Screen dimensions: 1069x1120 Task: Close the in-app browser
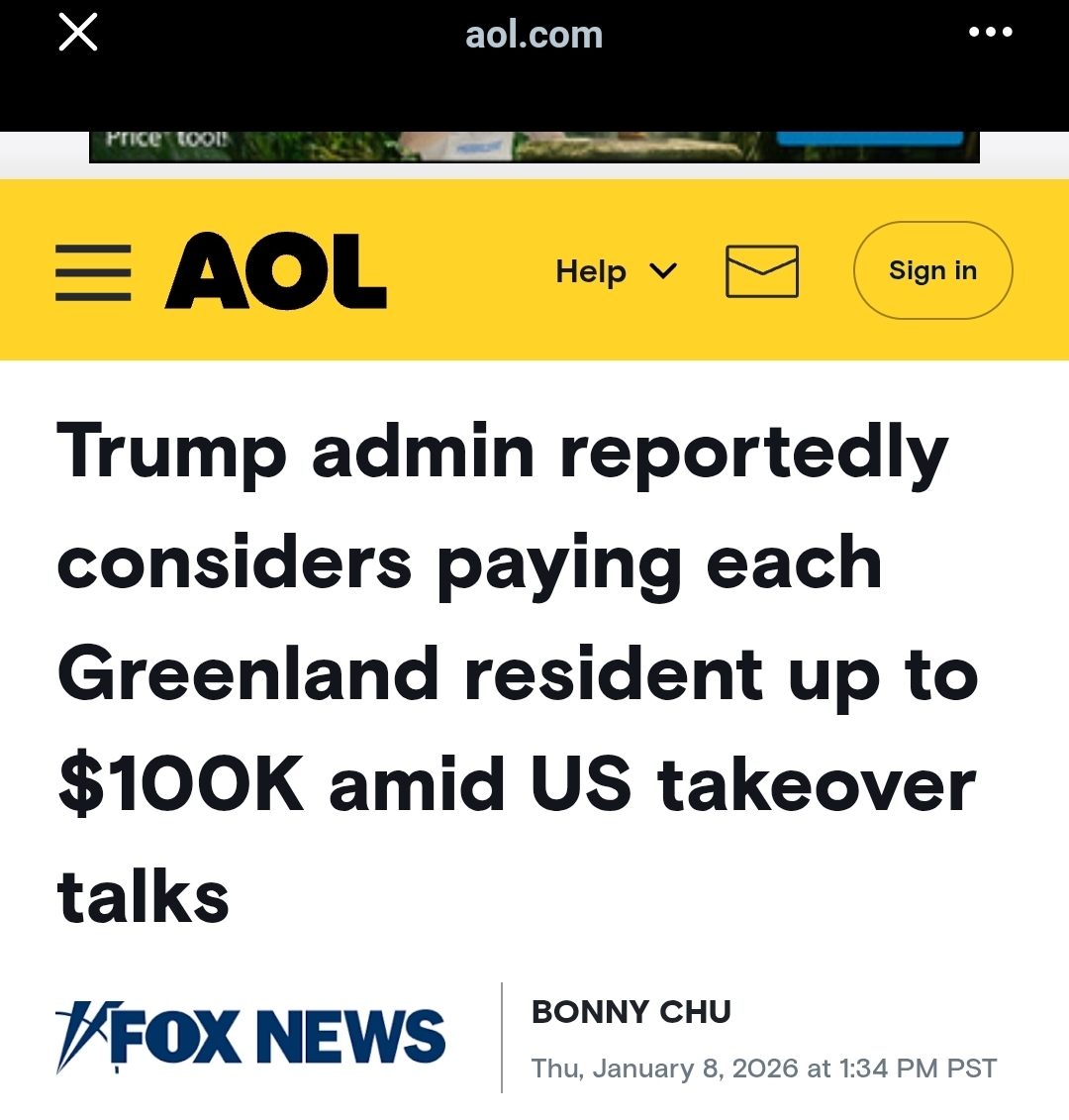pos(78,33)
